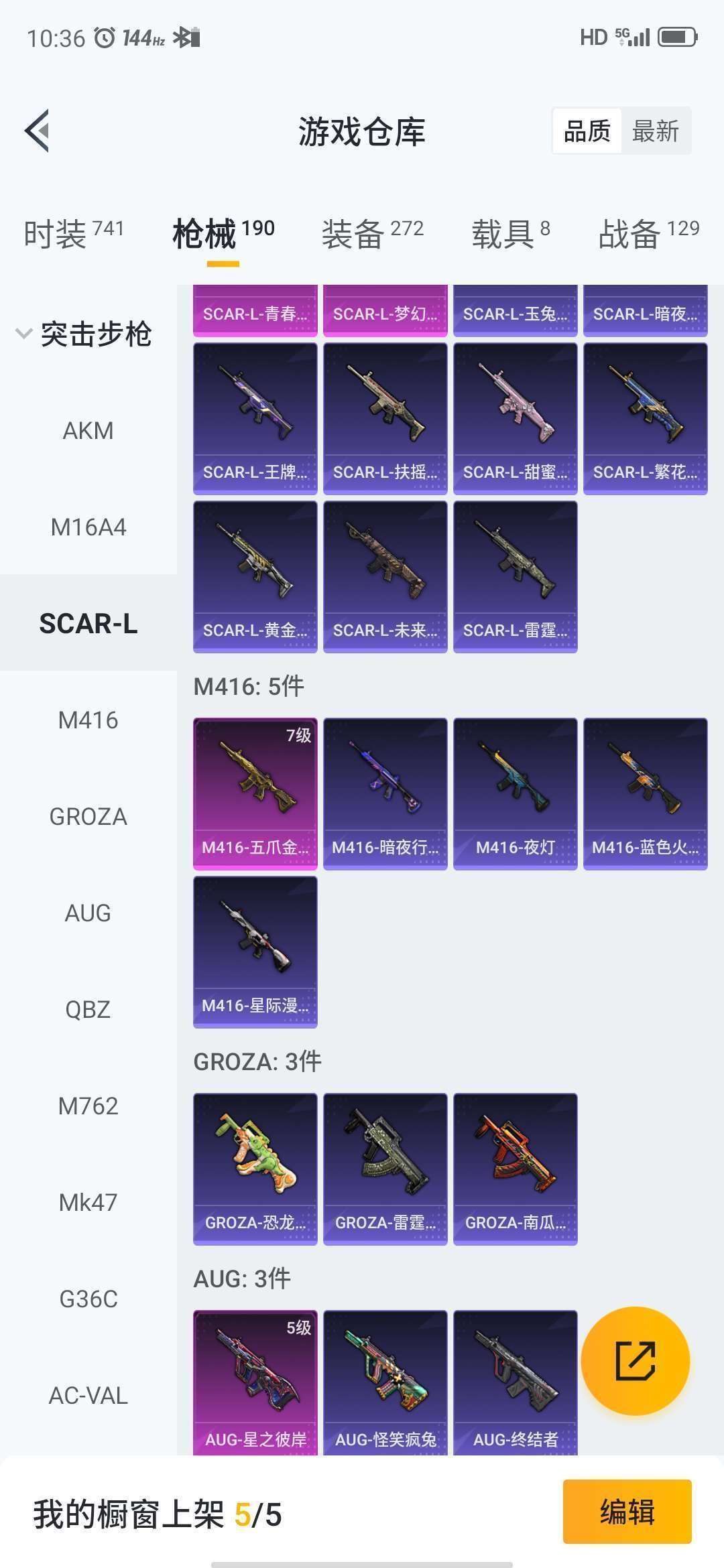Select AC-VAL in the weapon list
This screenshot has height=1568, width=724.
click(x=88, y=1395)
